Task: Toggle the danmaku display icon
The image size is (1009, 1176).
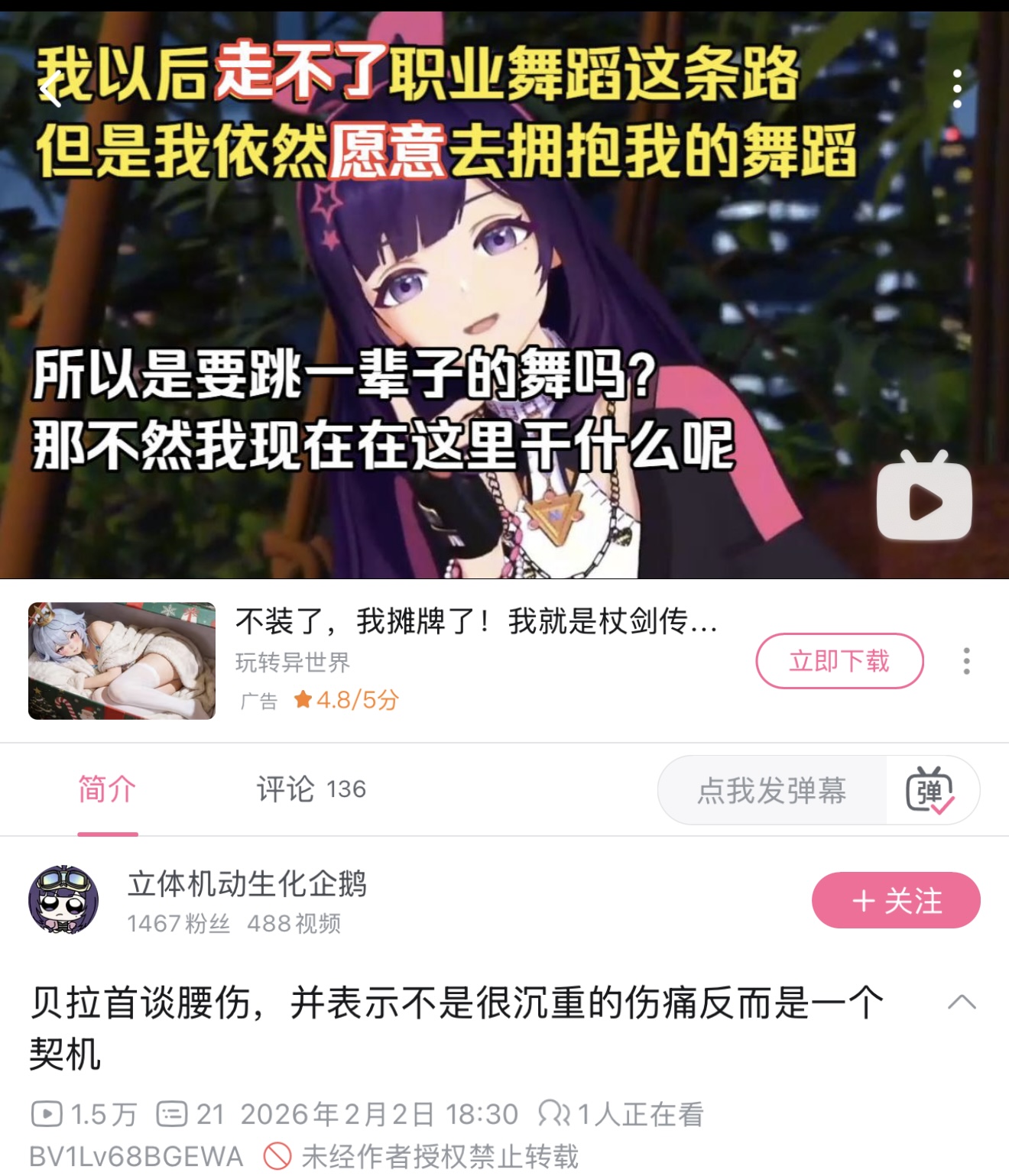Action: click(x=930, y=790)
